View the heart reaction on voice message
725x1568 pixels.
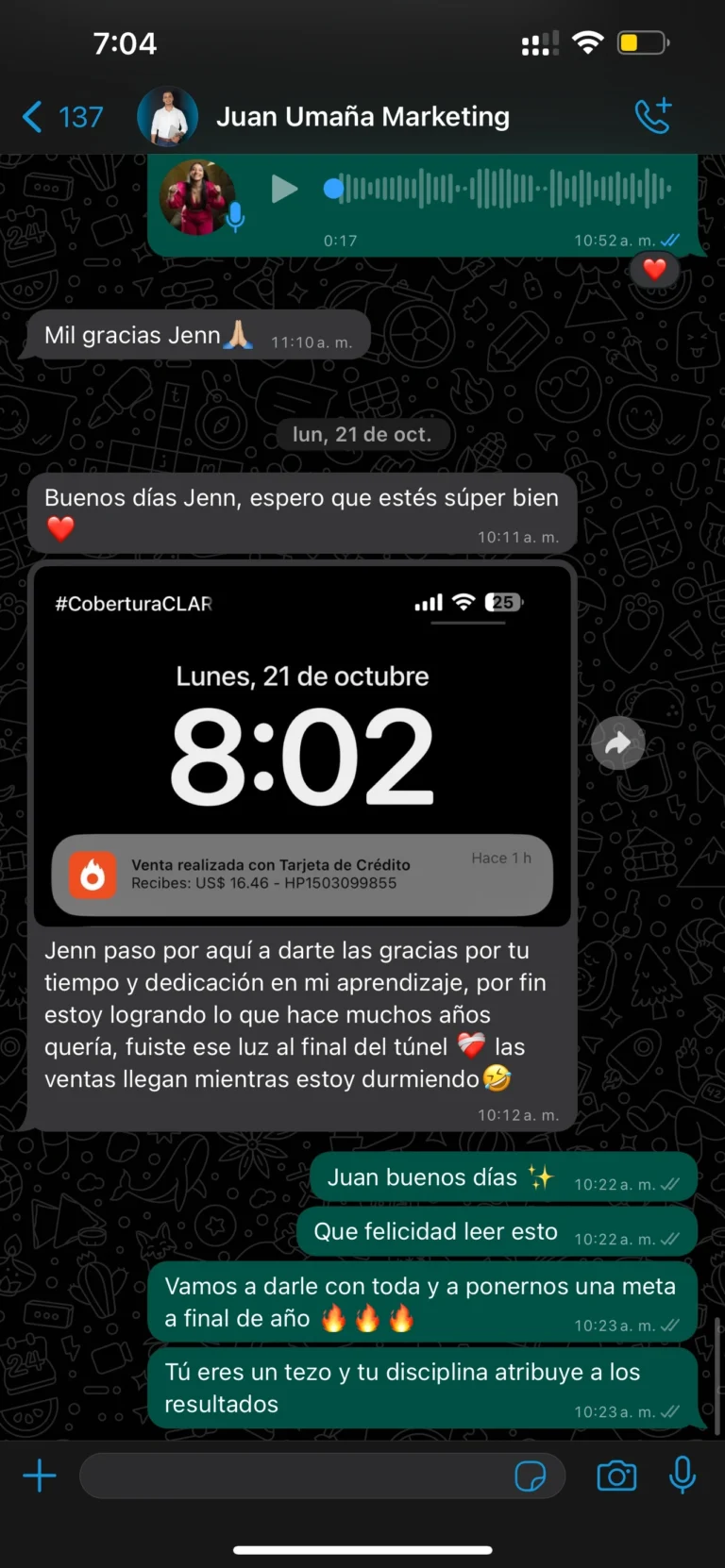click(654, 271)
